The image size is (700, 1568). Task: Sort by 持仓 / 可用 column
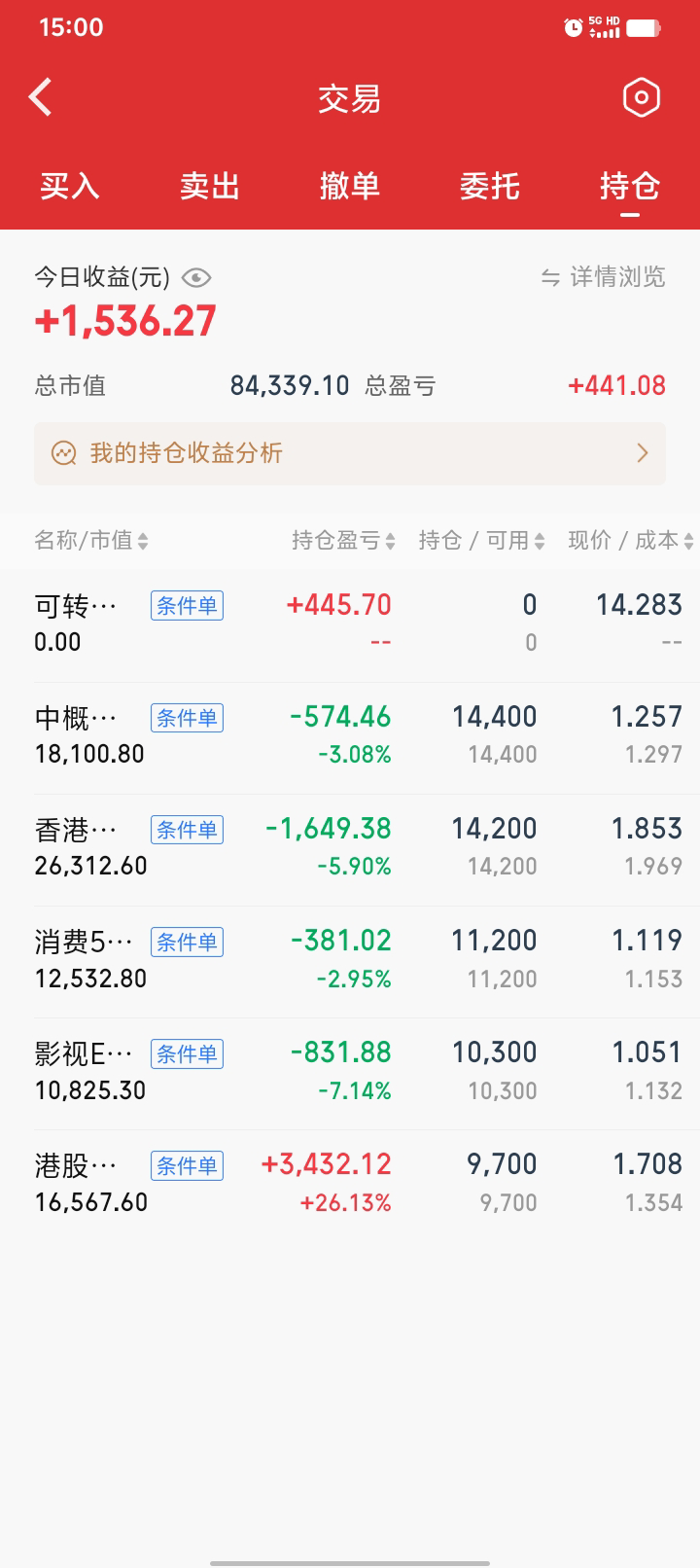481,541
